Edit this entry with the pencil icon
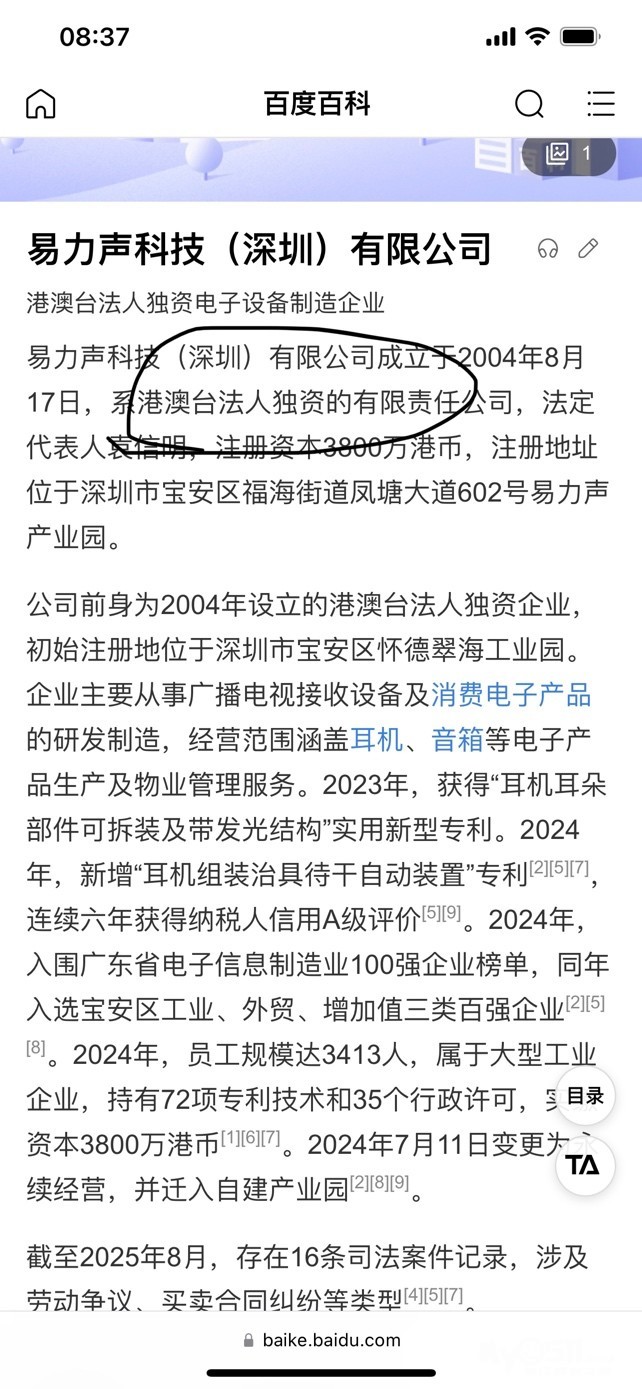Screen dimensions: 642x1389 point(588,248)
